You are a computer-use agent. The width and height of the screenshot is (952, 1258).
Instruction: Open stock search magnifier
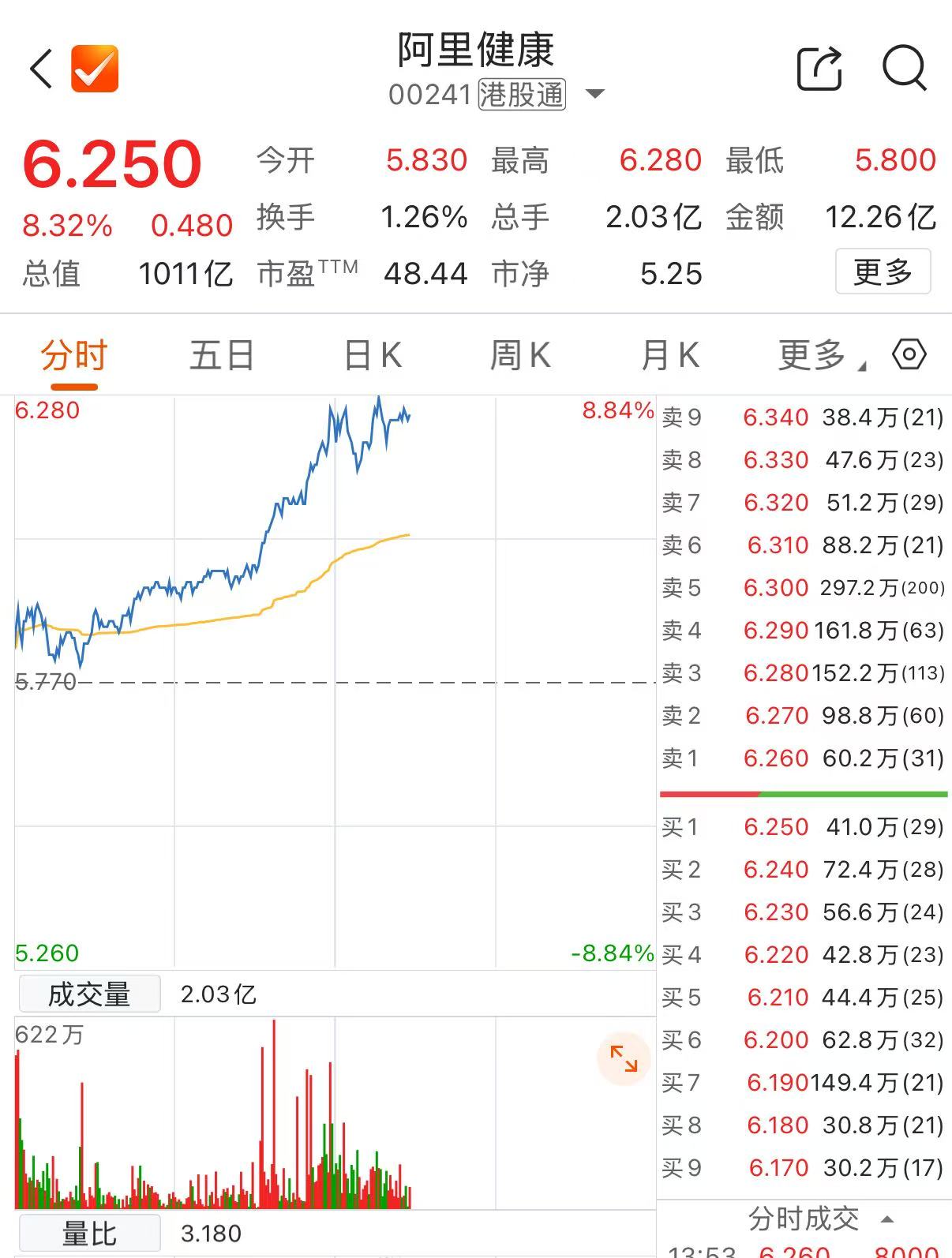[904, 69]
